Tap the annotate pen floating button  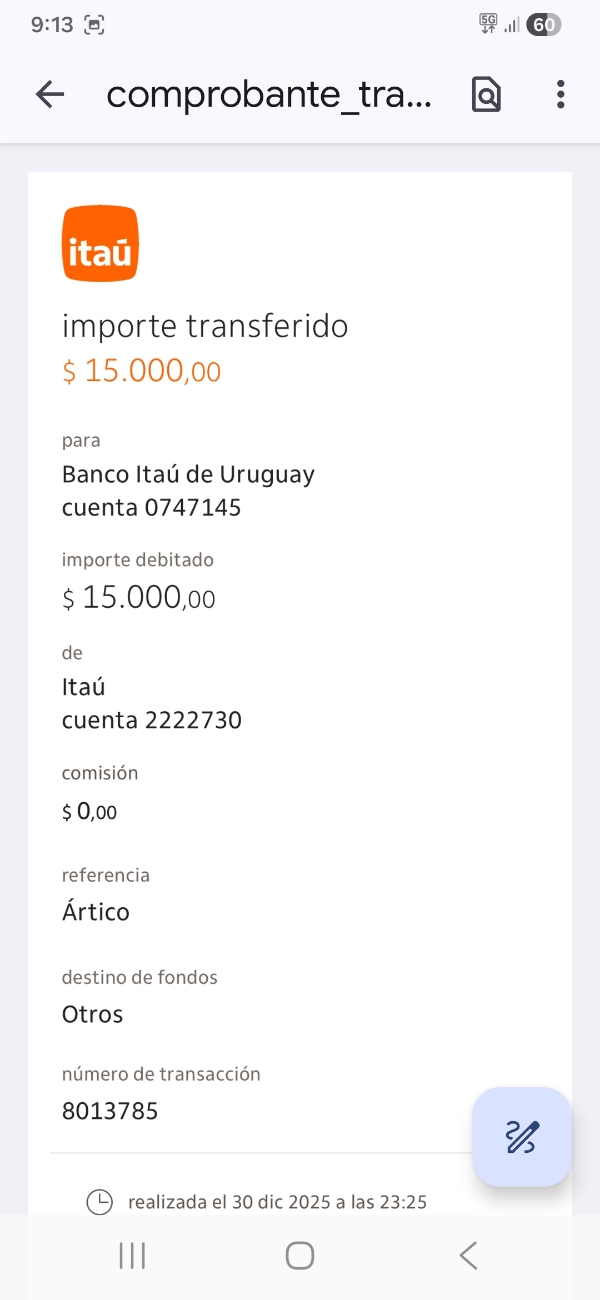(x=522, y=1137)
